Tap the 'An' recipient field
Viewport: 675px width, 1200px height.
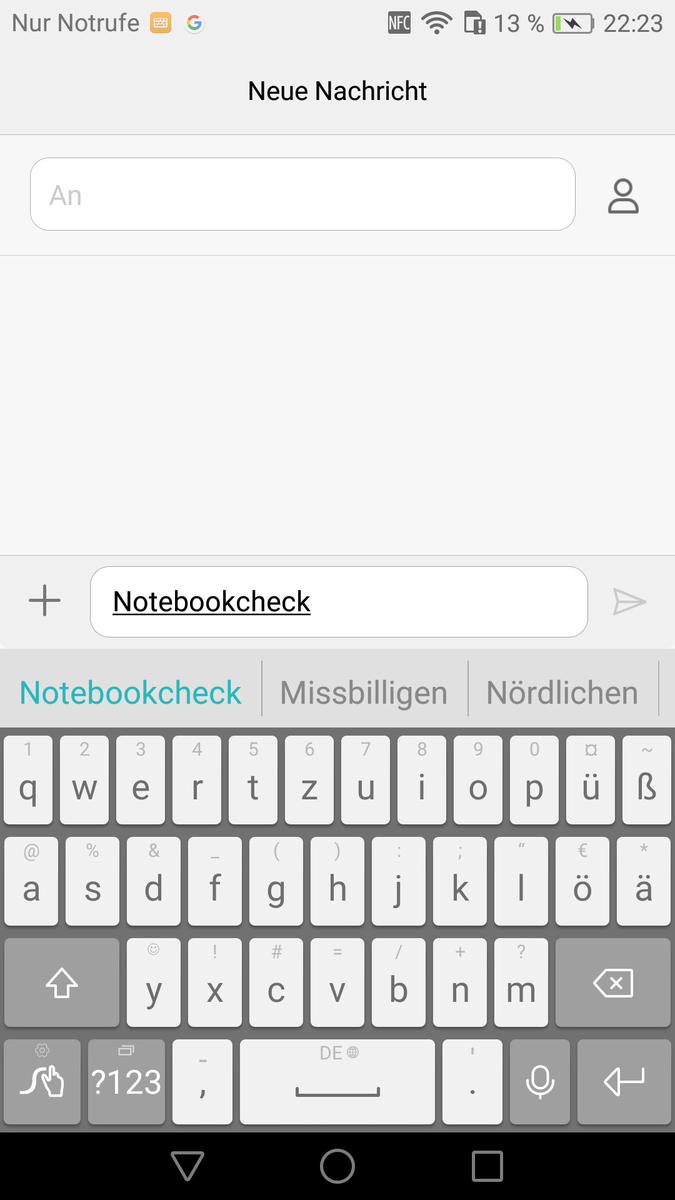click(302, 195)
